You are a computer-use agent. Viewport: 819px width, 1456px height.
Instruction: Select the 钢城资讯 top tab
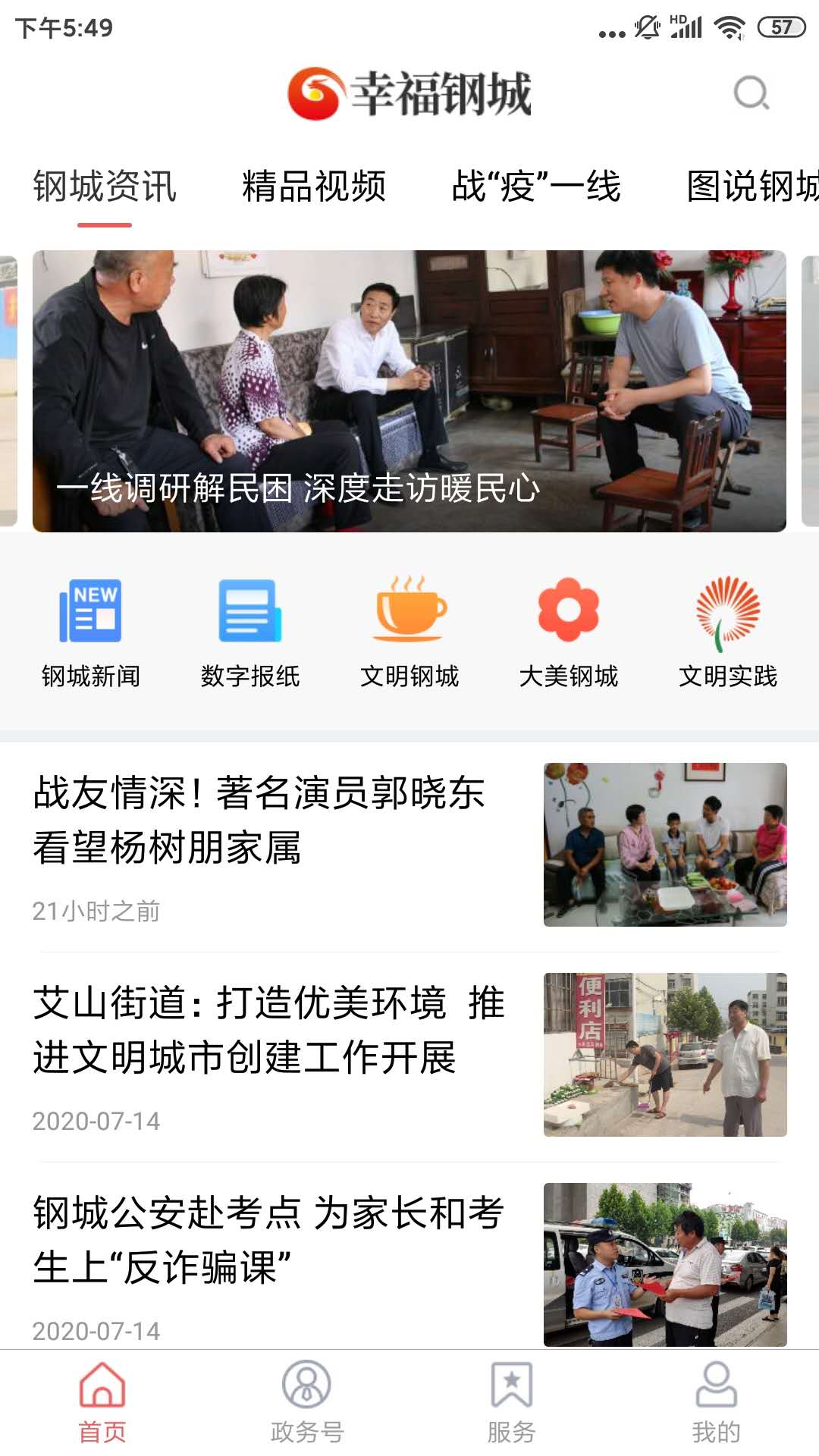pos(105,187)
